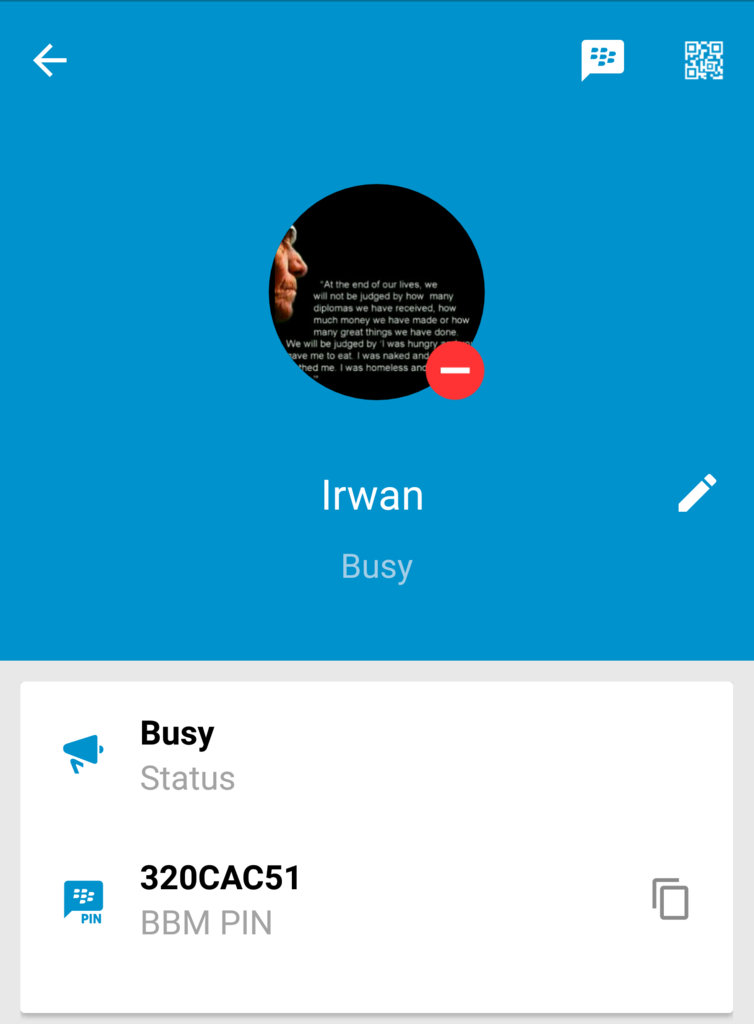Image resolution: width=754 pixels, height=1024 pixels.
Task: Change the Busy status row
Action: (376, 755)
